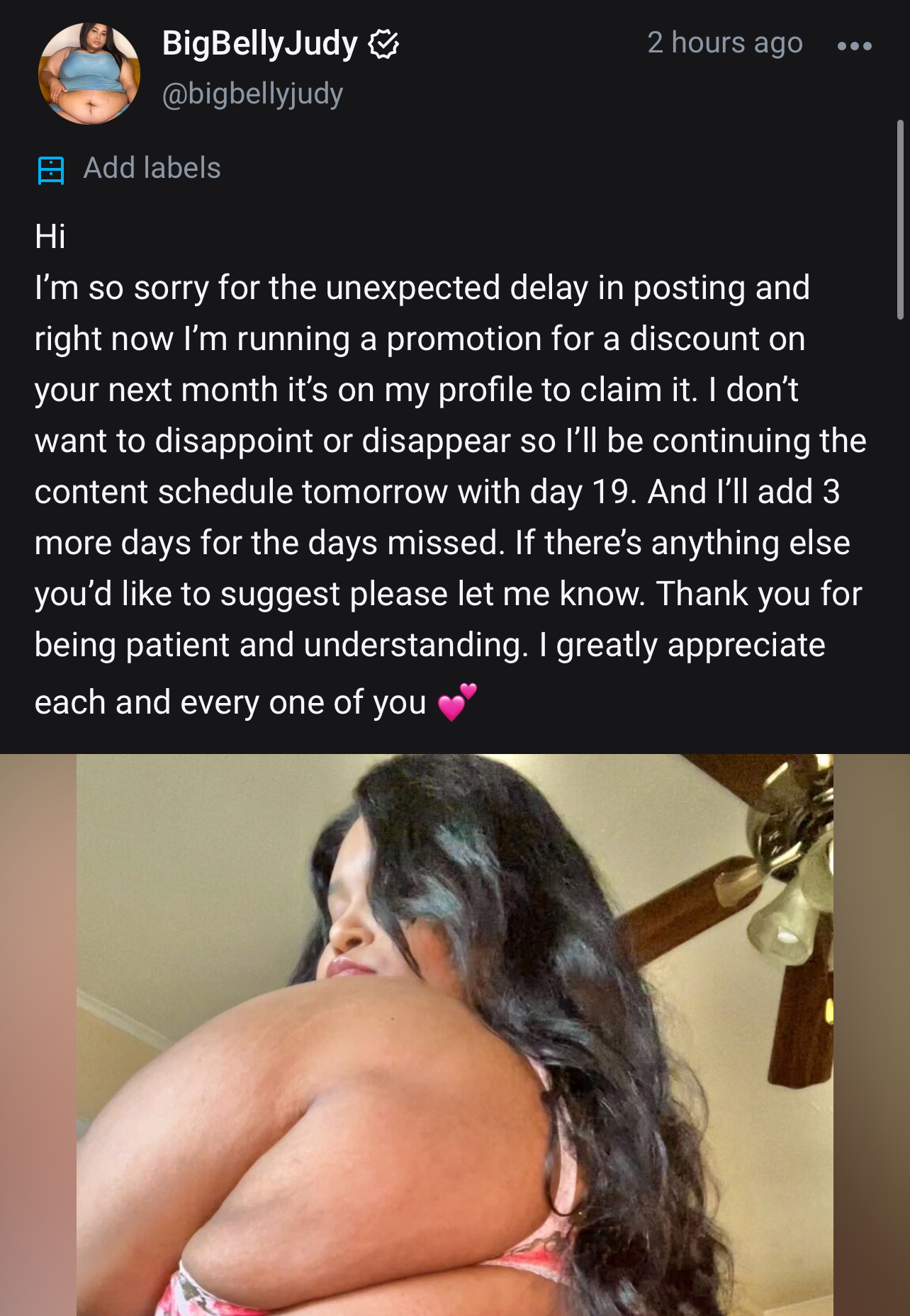The width and height of the screenshot is (910, 1316).
Task: Open the post's photo in full view
Action: click(454, 1035)
